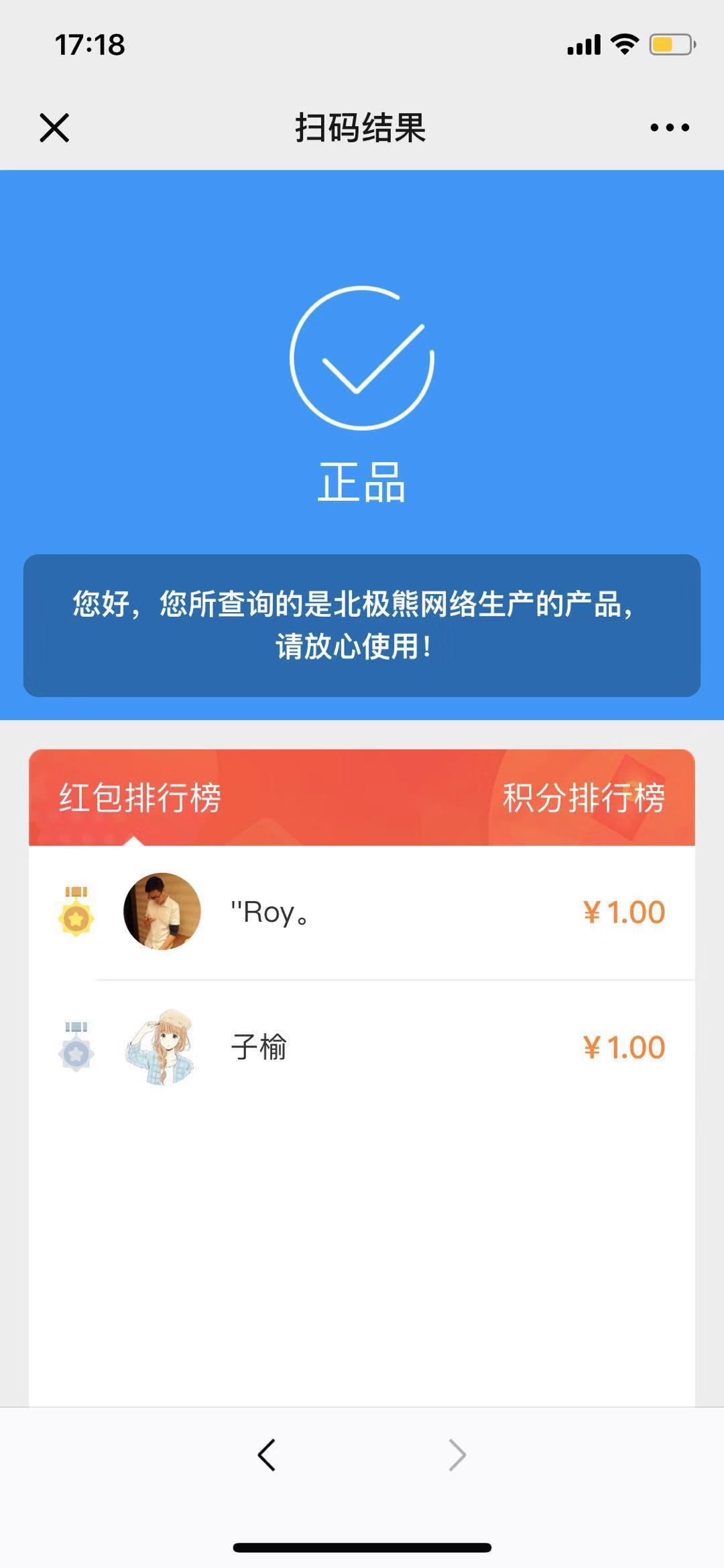Go back using the left arrow at bottom
Image resolution: width=724 pixels, height=1568 pixels.
point(266,1454)
